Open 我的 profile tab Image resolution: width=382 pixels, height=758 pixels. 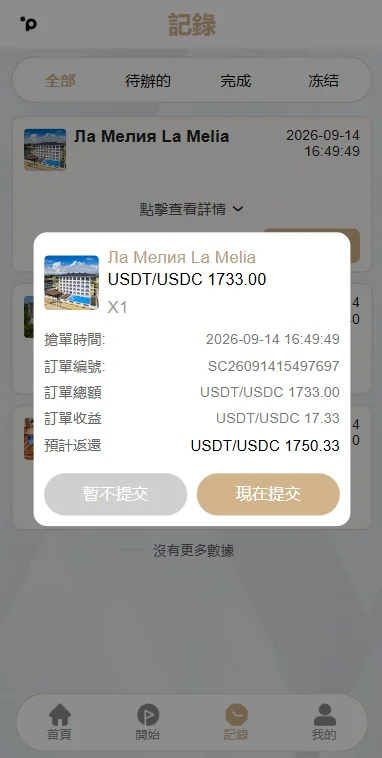(x=324, y=723)
